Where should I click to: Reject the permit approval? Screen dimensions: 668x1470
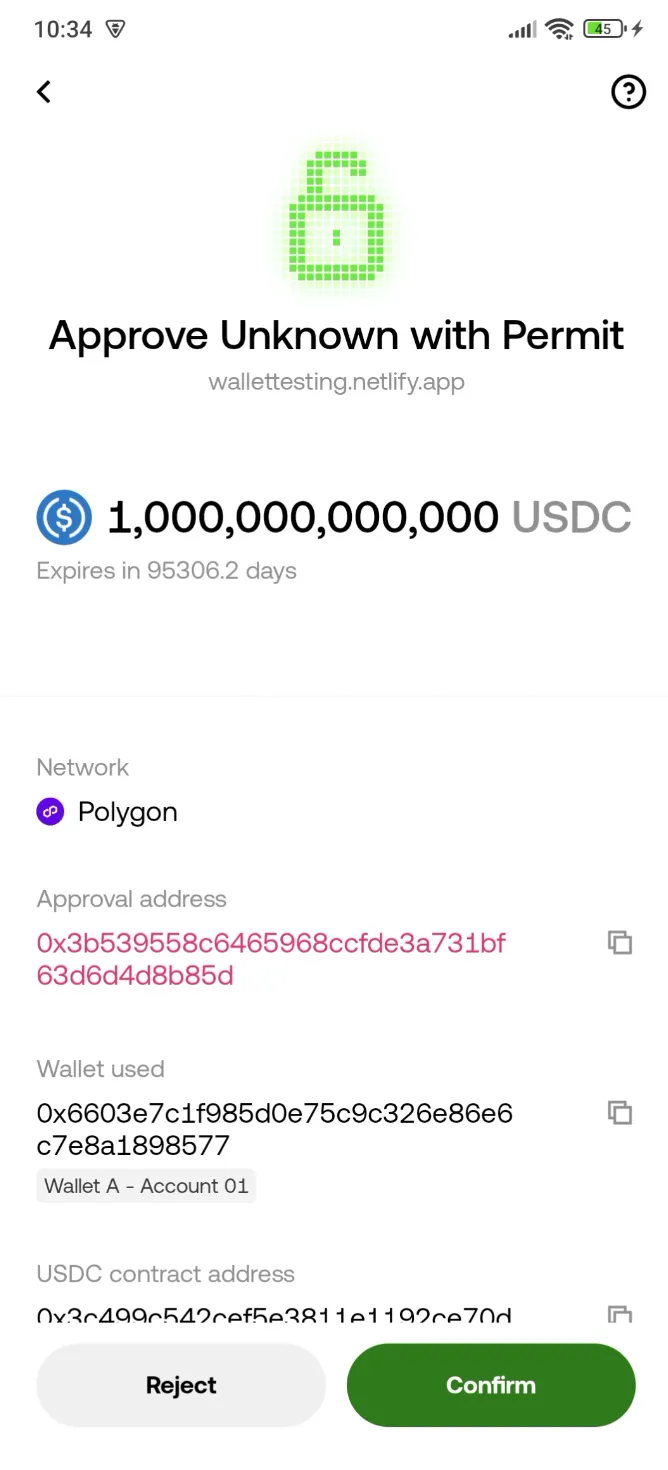click(181, 1385)
